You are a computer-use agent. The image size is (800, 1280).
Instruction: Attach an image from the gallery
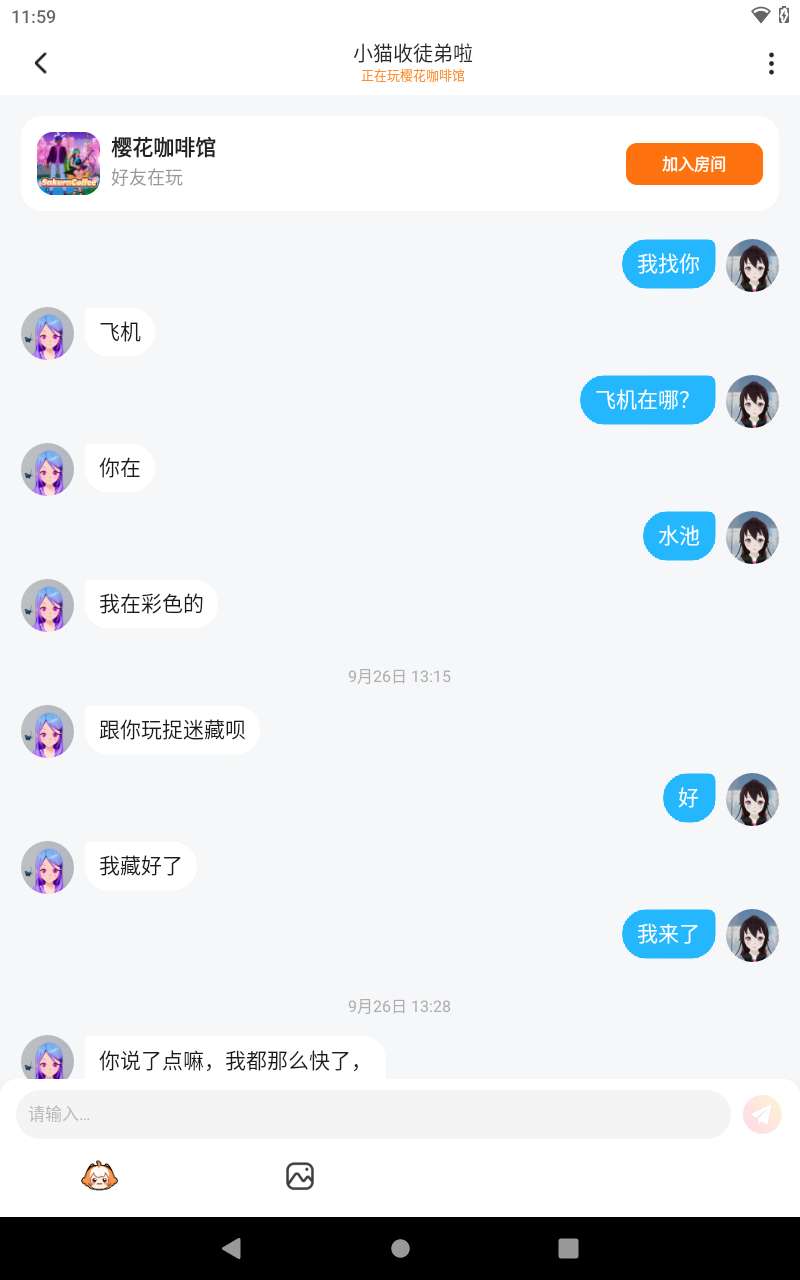(x=300, y=1176)
